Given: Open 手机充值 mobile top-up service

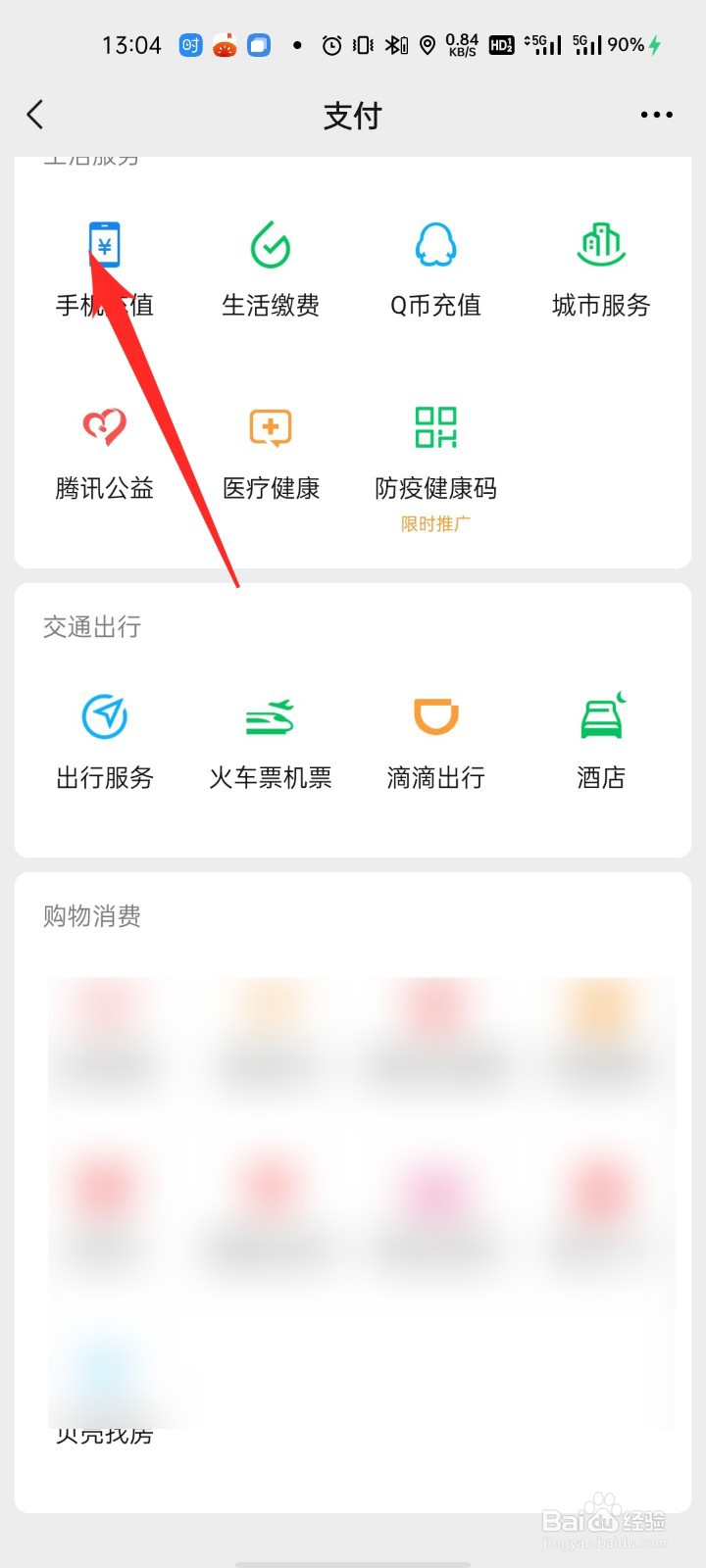Looking at the screenshot, I should 103,265.
